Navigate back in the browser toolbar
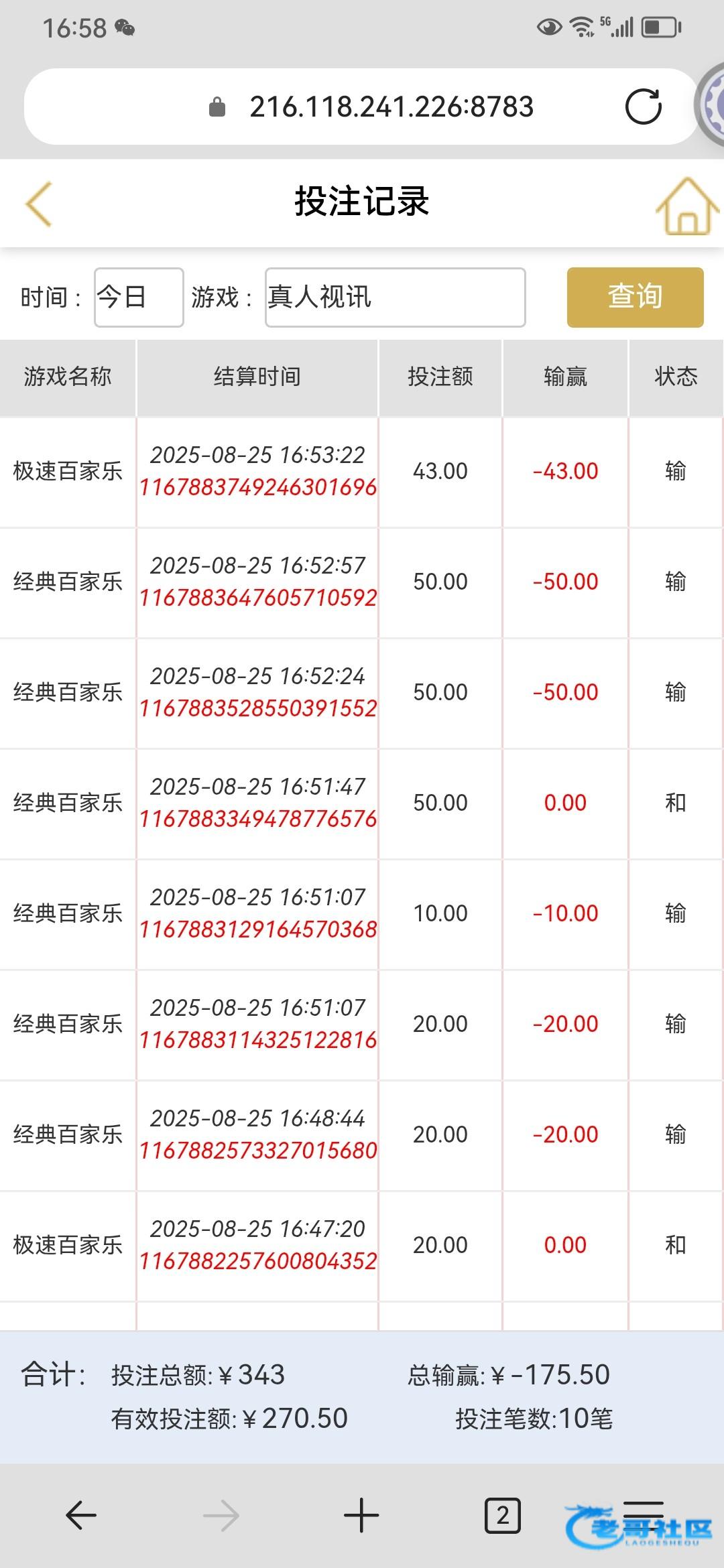 pos(81,1515)
